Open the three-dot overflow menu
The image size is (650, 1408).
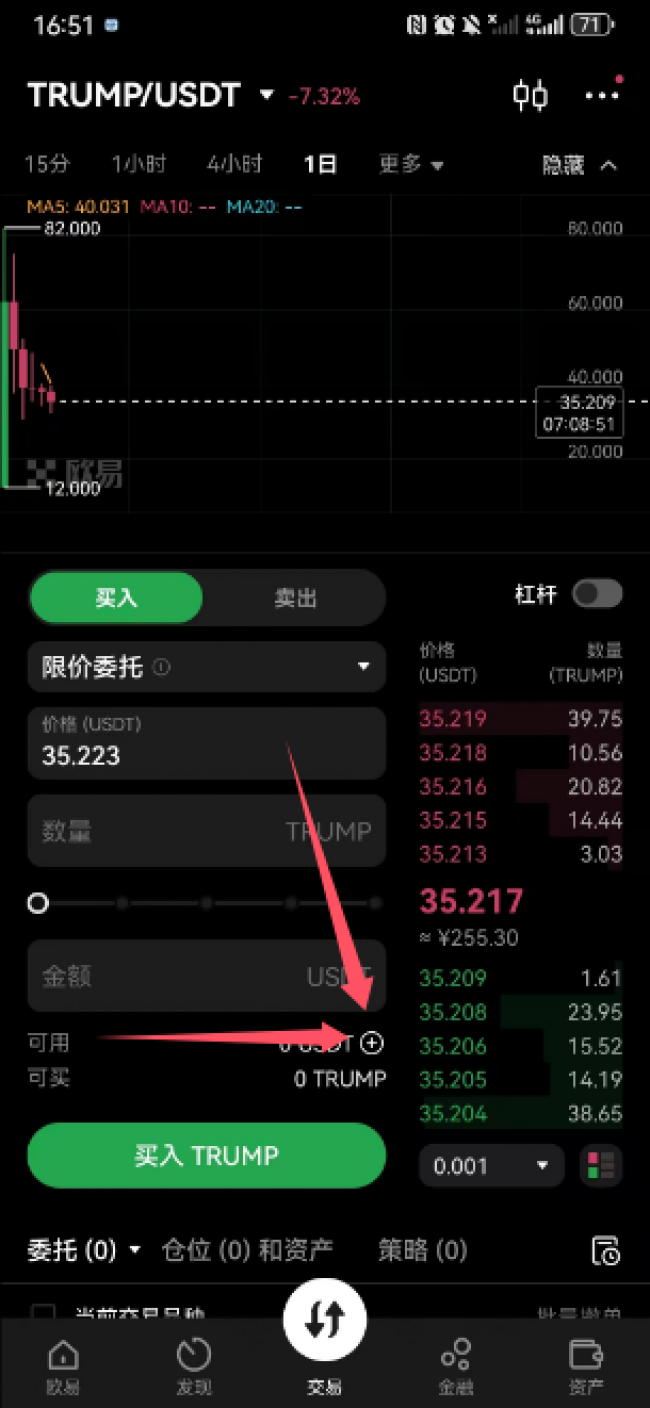click(x=603, y=95)
